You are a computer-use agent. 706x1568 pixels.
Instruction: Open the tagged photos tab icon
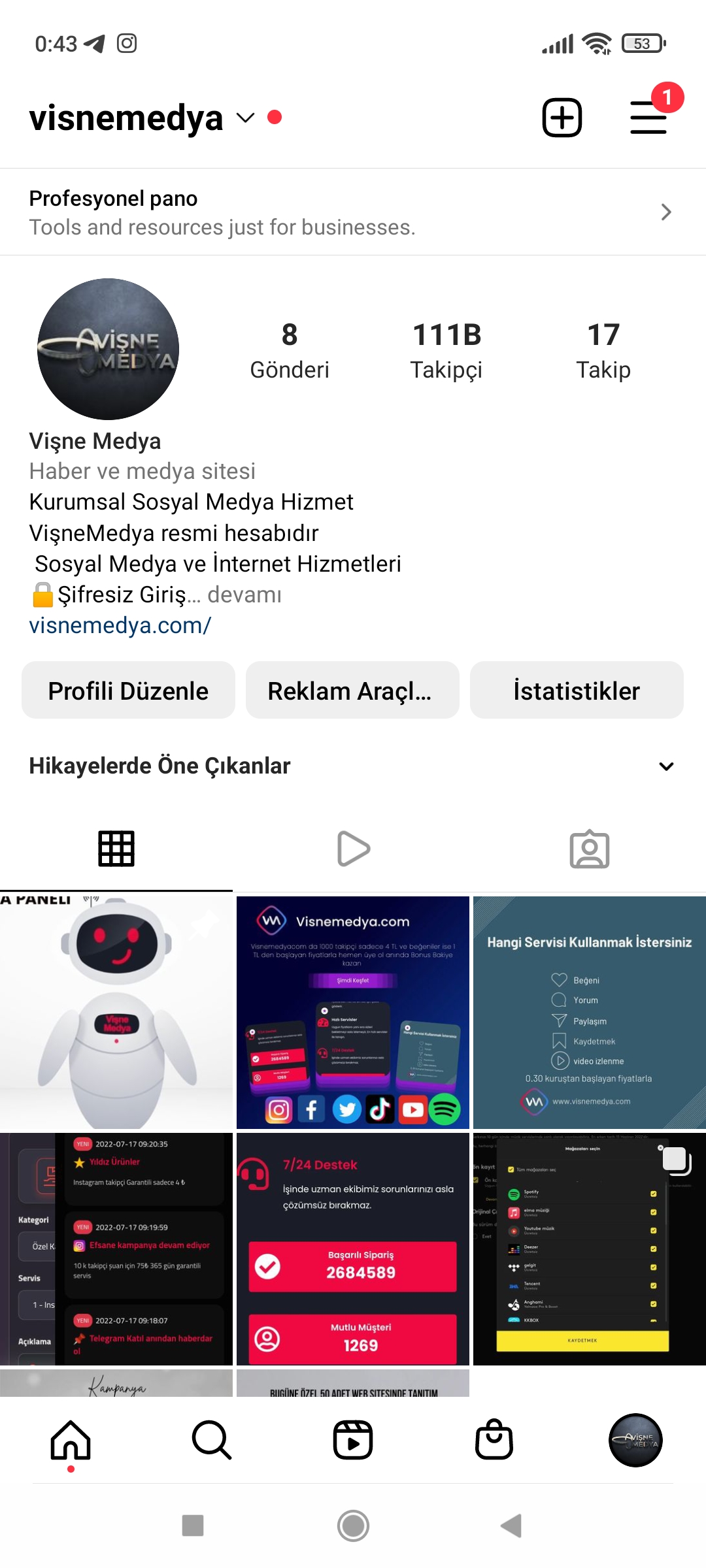589,848
